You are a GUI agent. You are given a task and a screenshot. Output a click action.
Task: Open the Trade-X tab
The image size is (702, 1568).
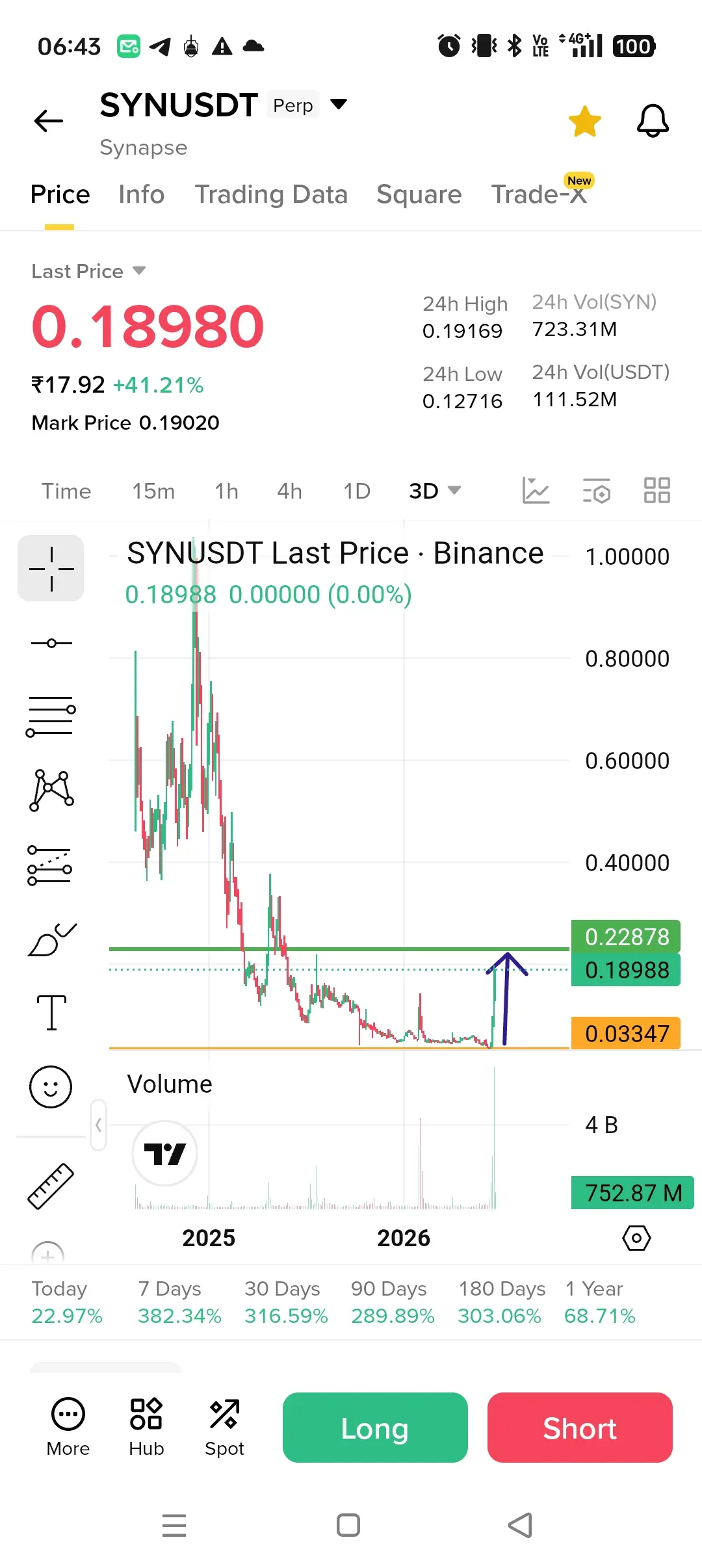[539, 194]
